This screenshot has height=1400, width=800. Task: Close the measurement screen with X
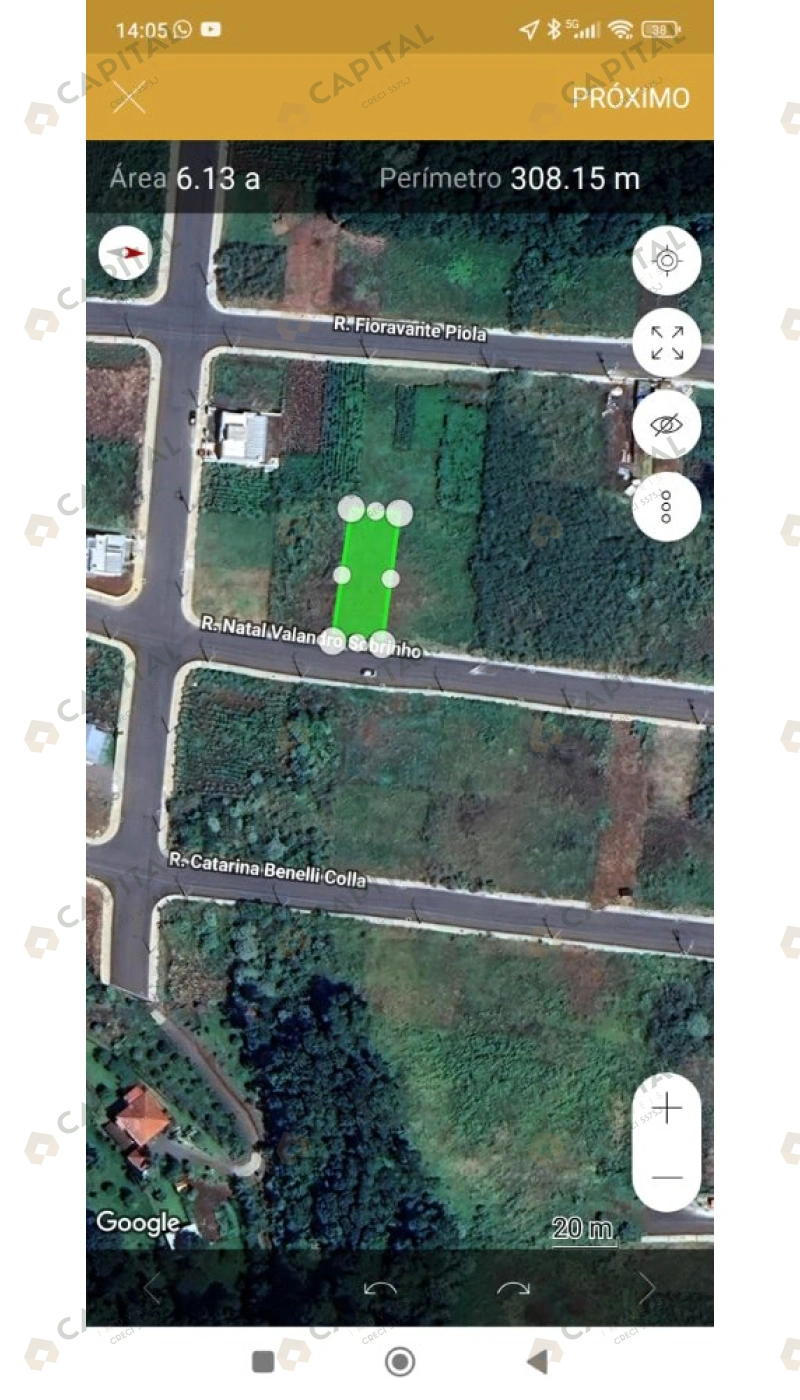(x=129, y=97)
